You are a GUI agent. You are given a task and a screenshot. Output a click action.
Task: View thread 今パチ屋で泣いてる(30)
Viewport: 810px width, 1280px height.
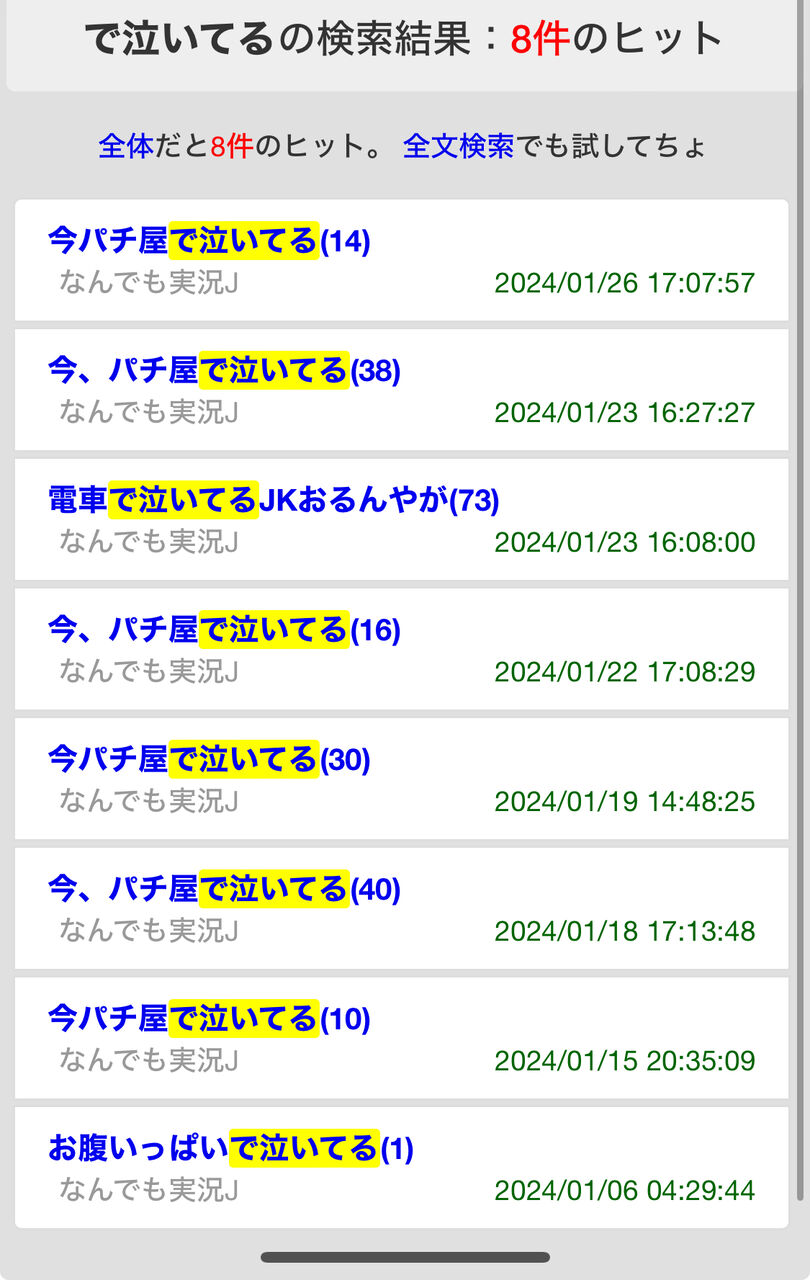pos(209,760)
